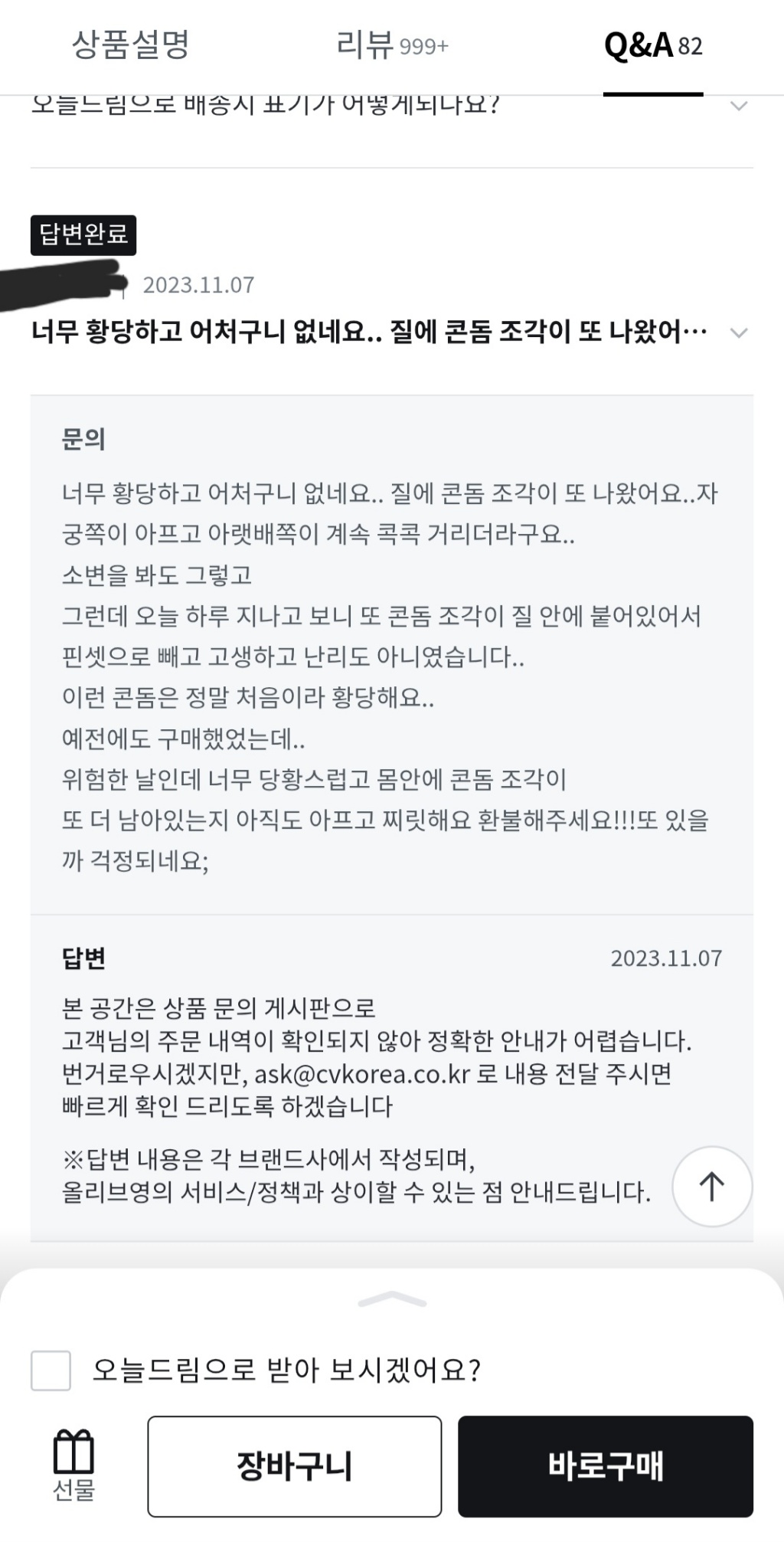Open the 리뷰 999+ tab
The height and width of the screenshot is (1542, 784).
[392, 46]
